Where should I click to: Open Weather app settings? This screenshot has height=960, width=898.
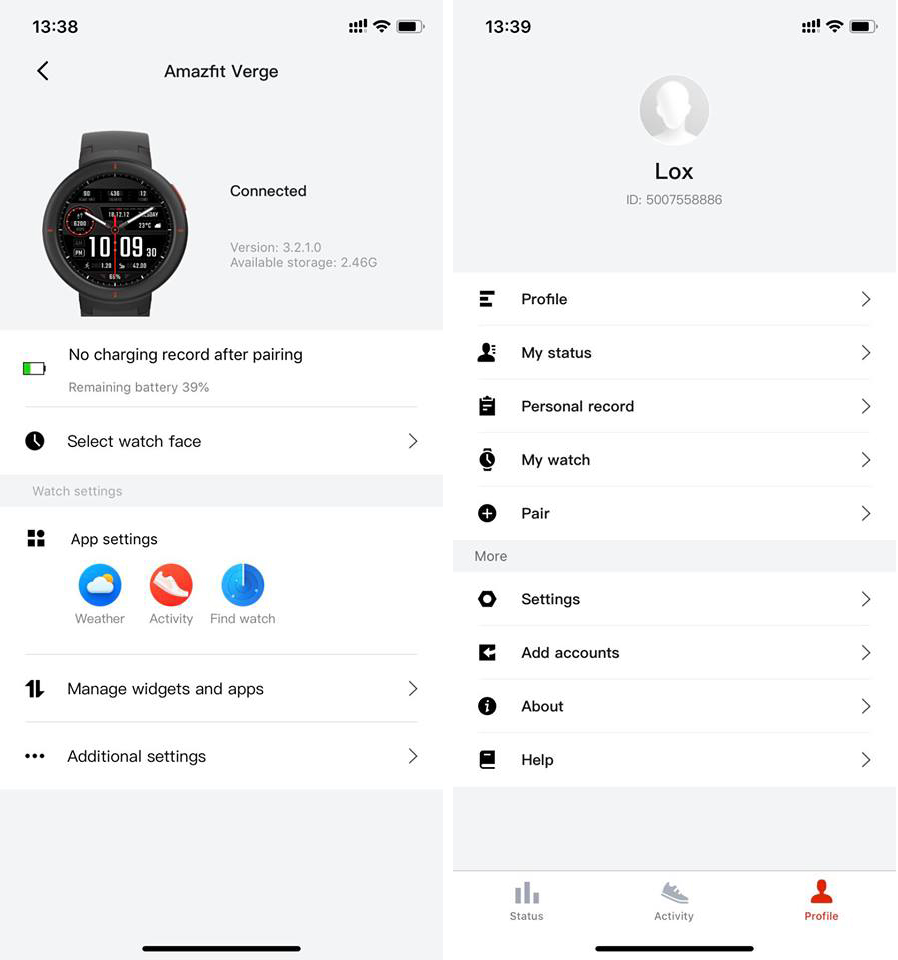(x=100, y=586)
